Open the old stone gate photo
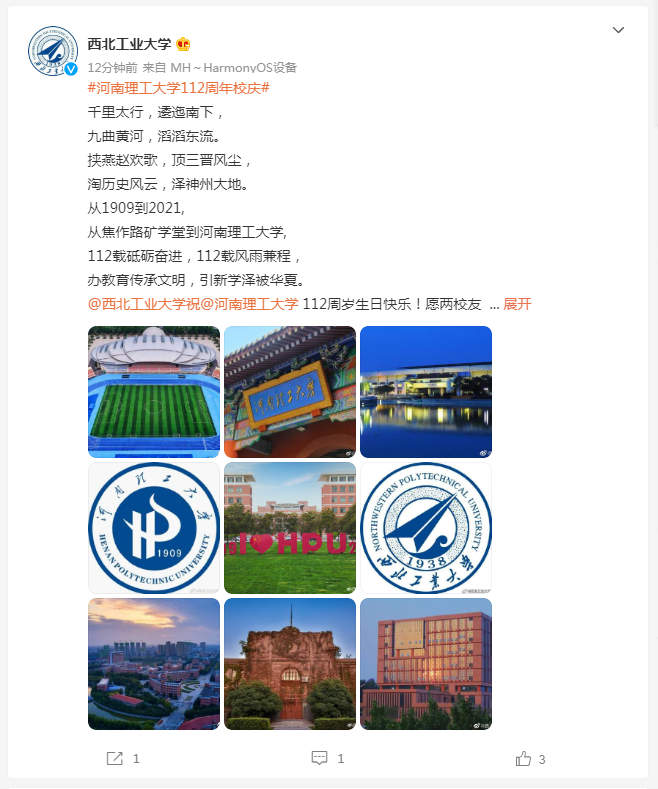 (290, 664)
